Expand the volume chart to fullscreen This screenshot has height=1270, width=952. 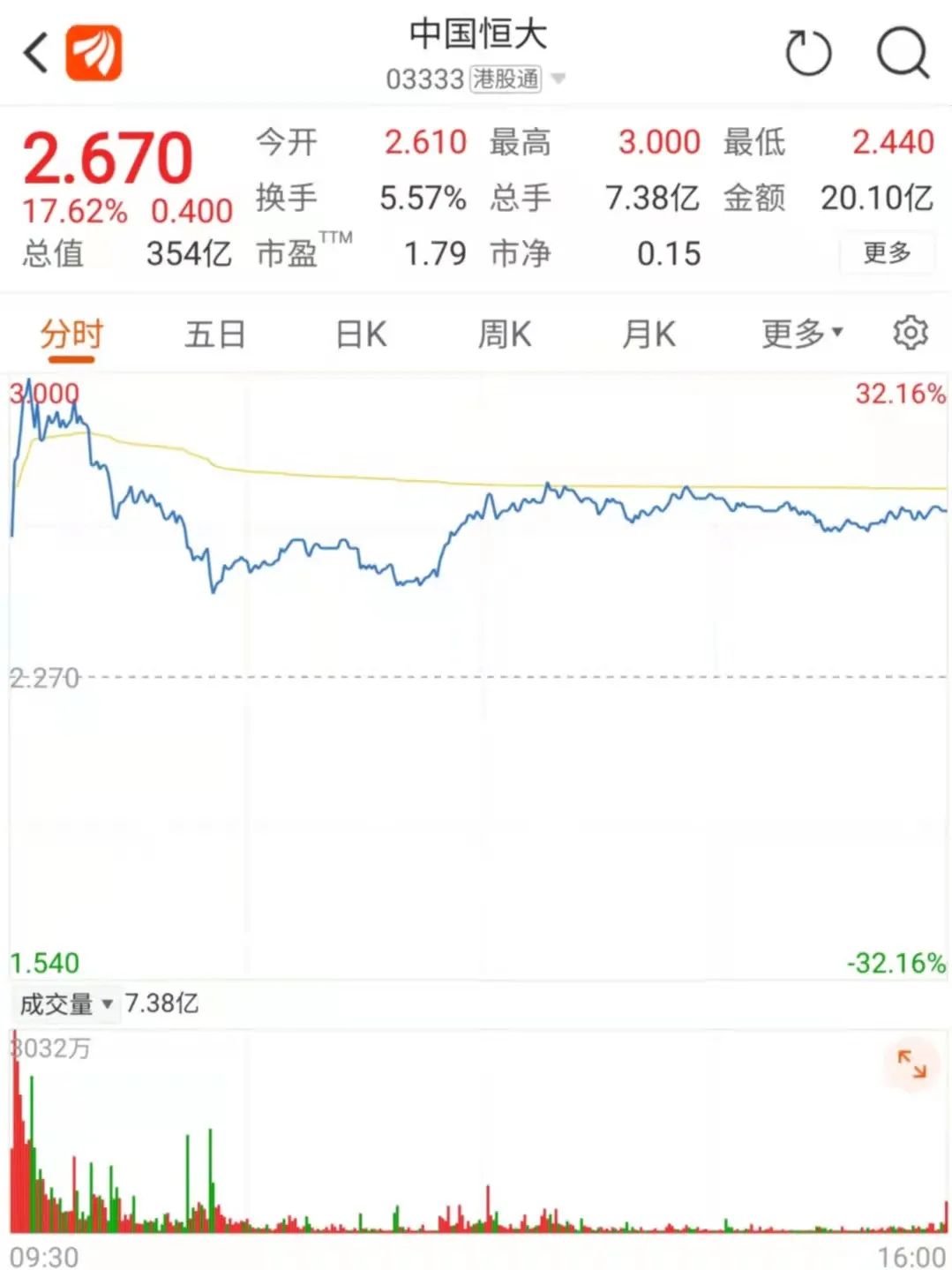click(910, 1065)
